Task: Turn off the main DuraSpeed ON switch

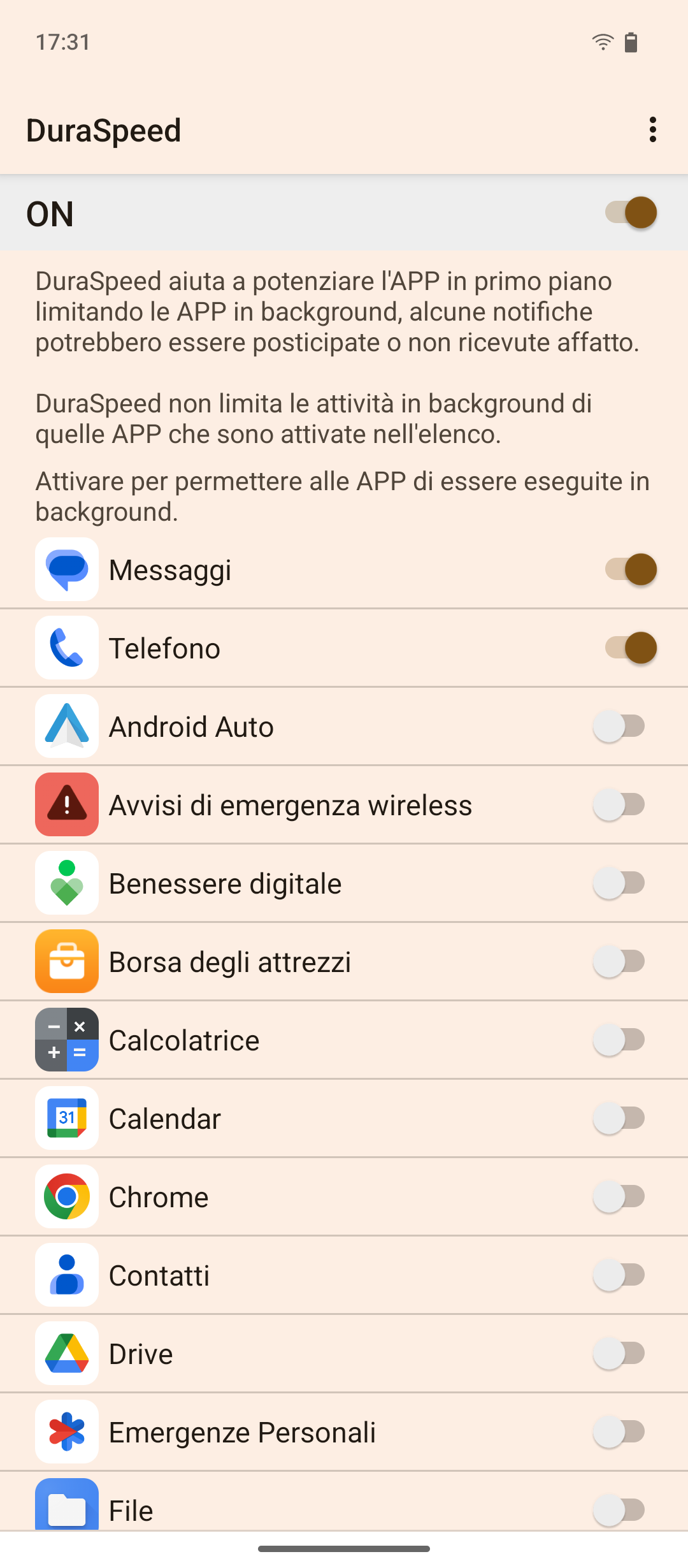Action: point(631,212)
